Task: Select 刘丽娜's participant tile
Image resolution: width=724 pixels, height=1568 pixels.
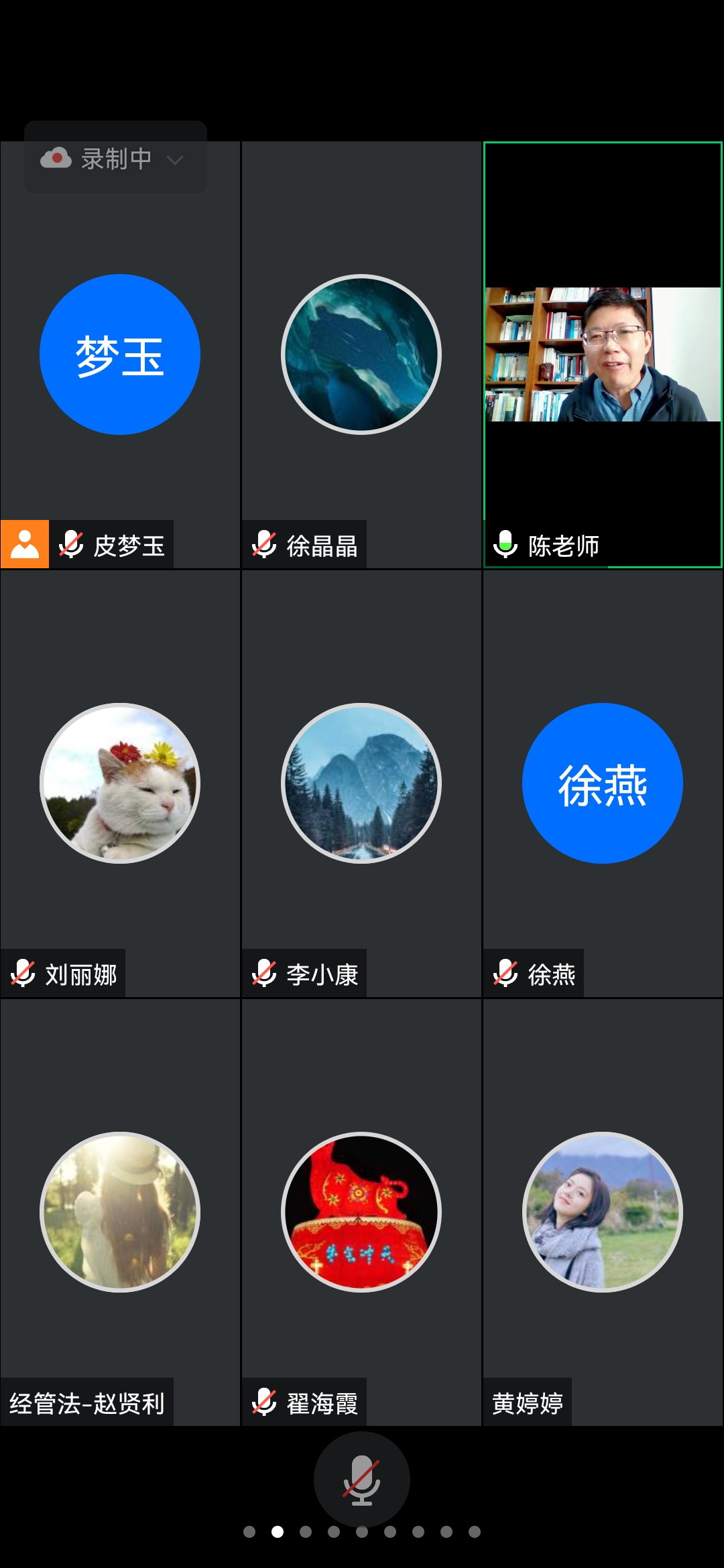Action: pyautogui.click(x=120, y=784)
